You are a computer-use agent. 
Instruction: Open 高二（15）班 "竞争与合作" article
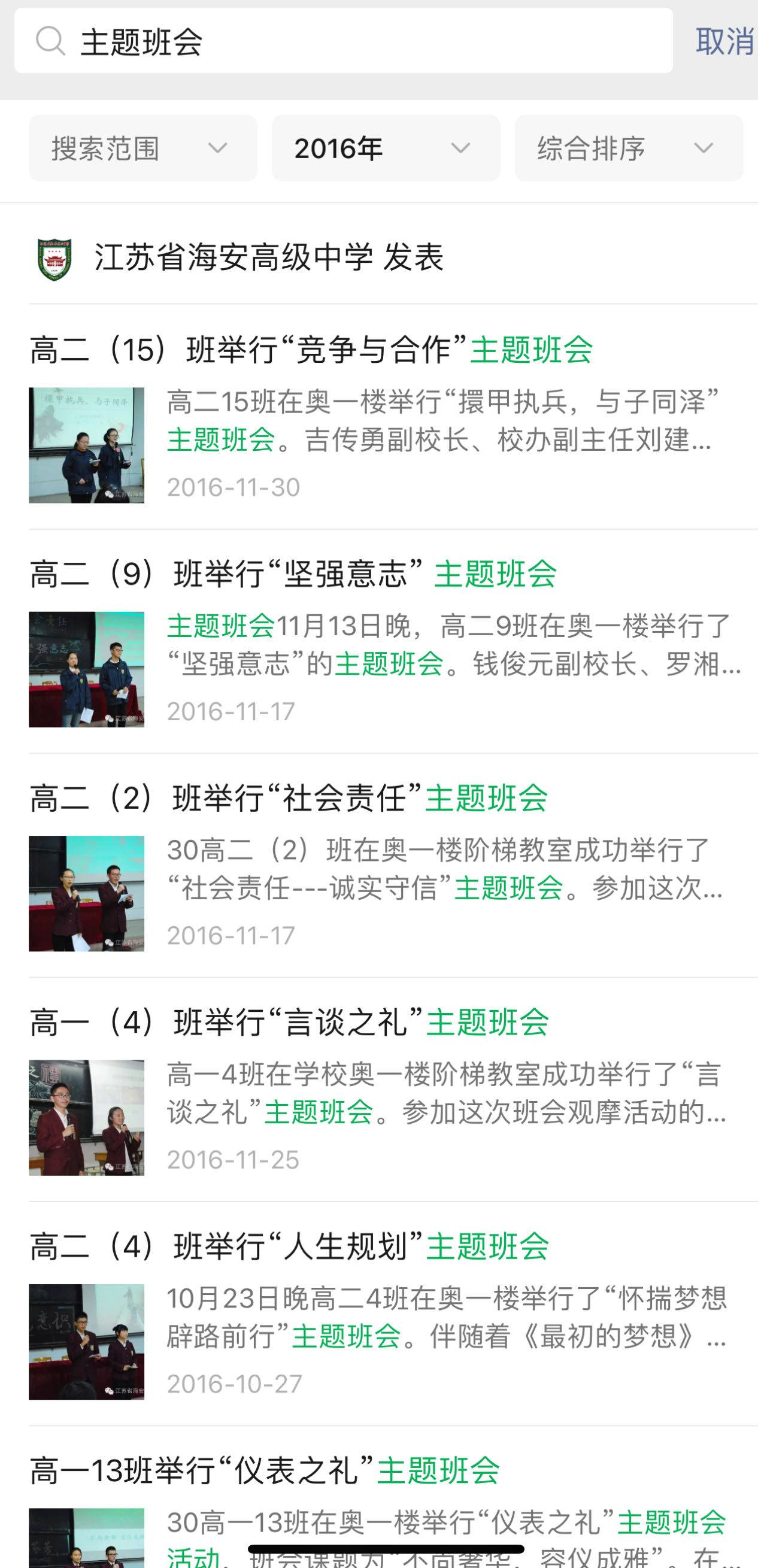(x=311, y=350)
